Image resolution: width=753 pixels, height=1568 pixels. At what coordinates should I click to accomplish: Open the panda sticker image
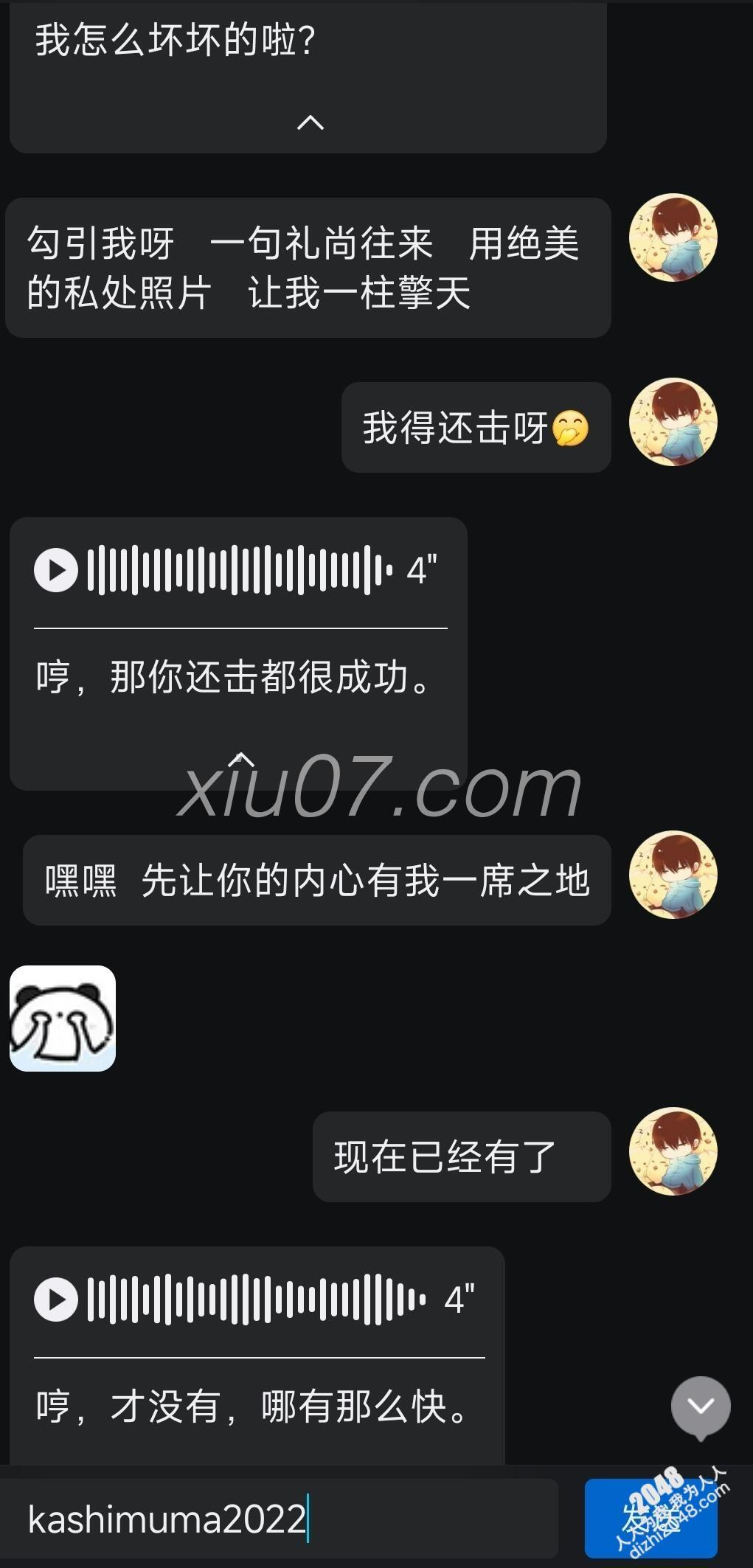pyautogui.click(x=63, y=1018)
